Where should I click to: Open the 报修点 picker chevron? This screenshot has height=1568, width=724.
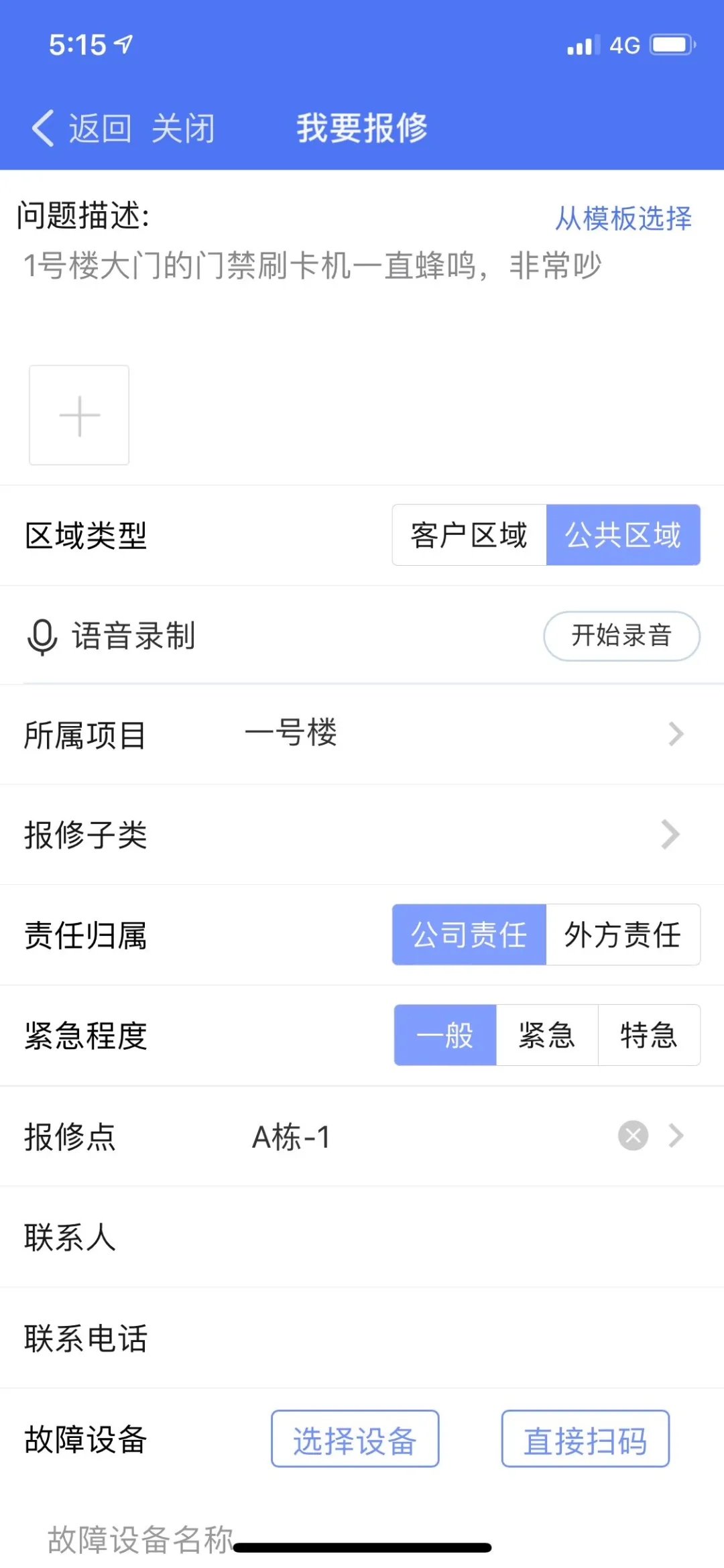pos(676,1136)
